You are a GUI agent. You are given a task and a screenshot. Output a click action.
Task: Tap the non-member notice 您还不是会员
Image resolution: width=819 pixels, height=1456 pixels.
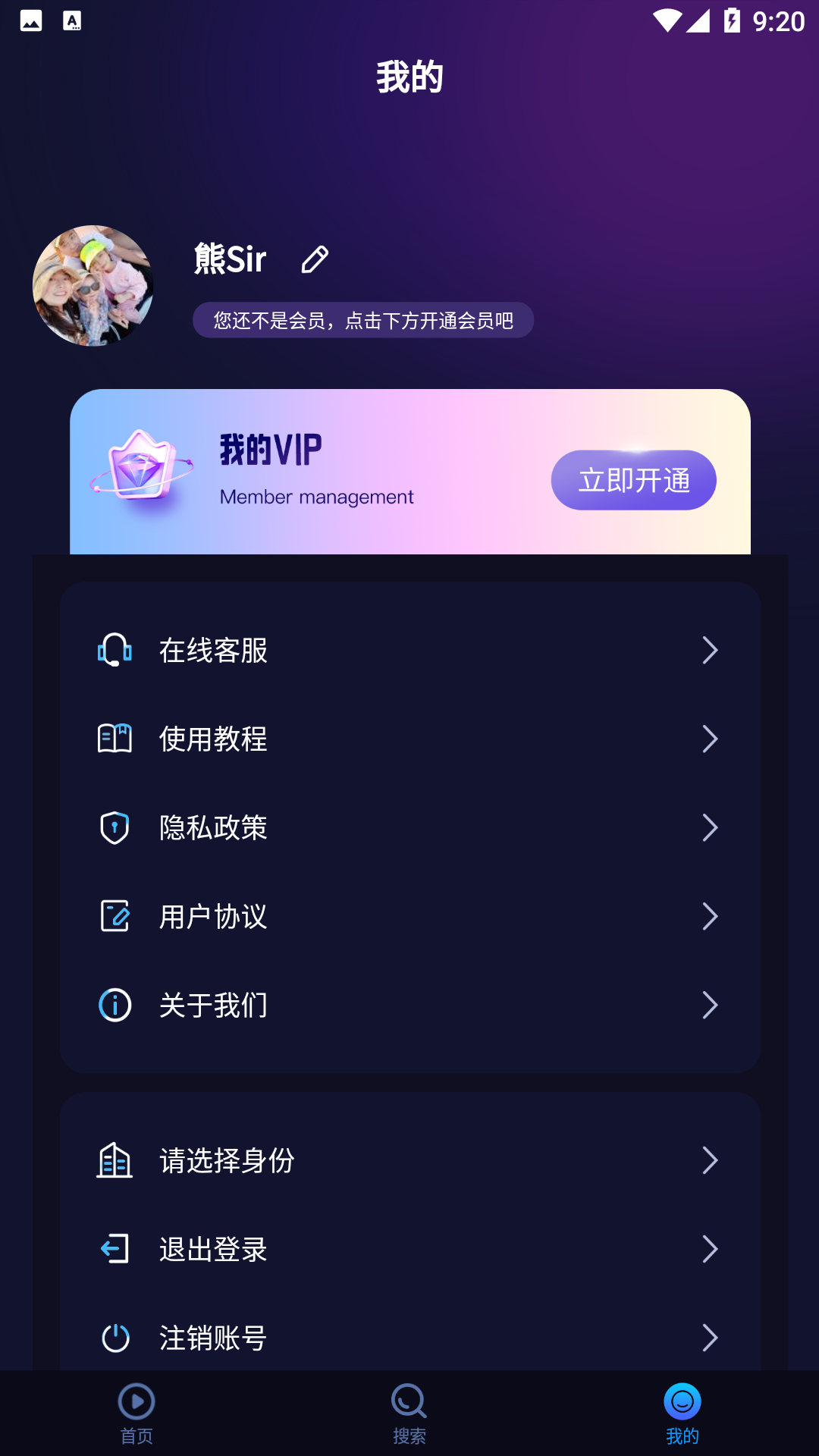pos(363,321)
